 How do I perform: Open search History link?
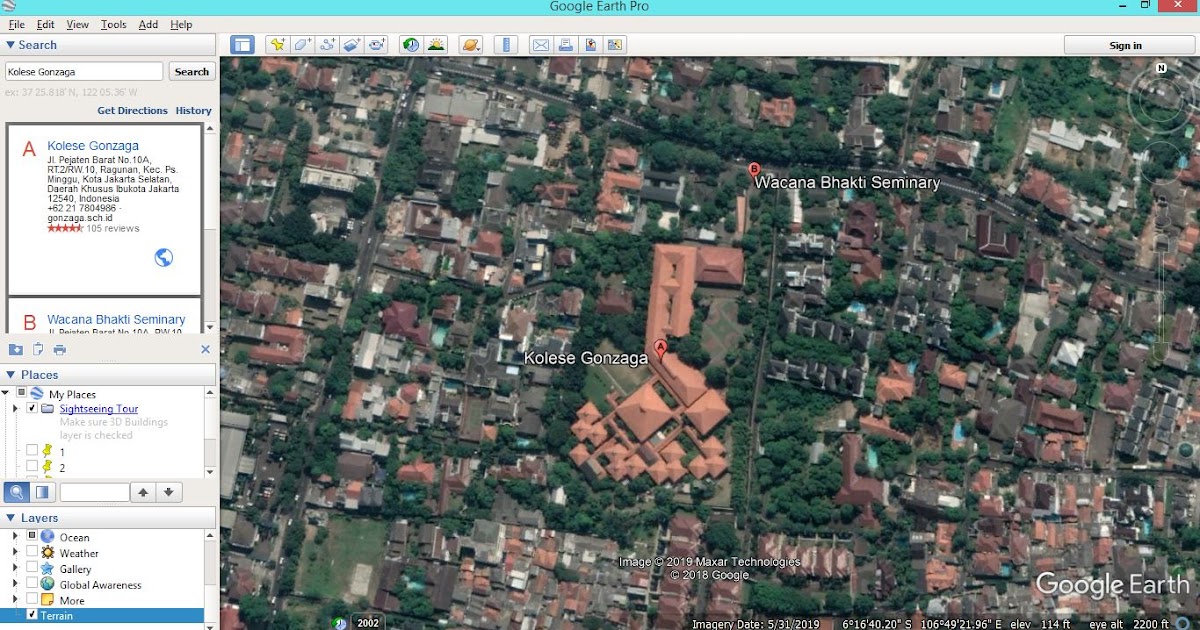click(x=193, y=111)
